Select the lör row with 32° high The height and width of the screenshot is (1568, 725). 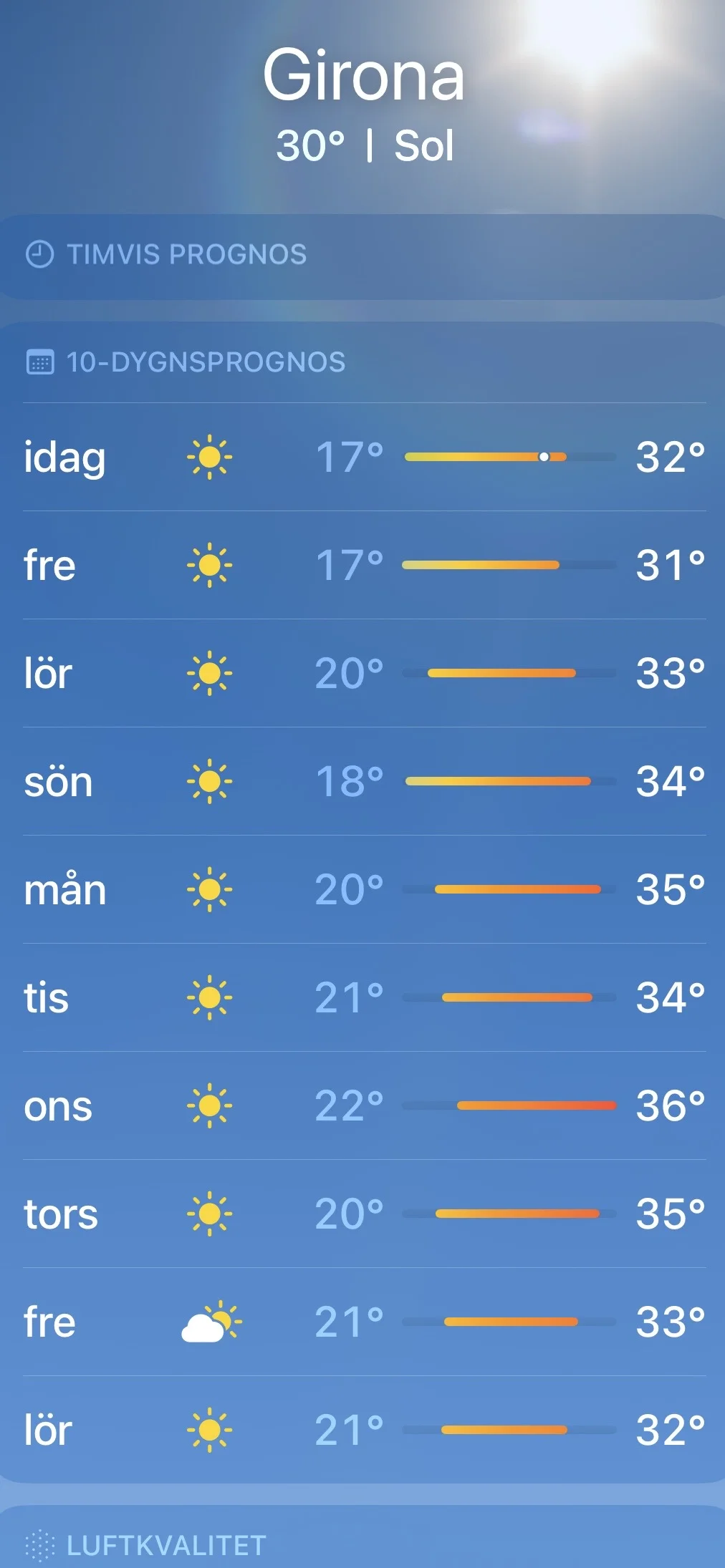pyautogui.click(x=365, y=1430)
